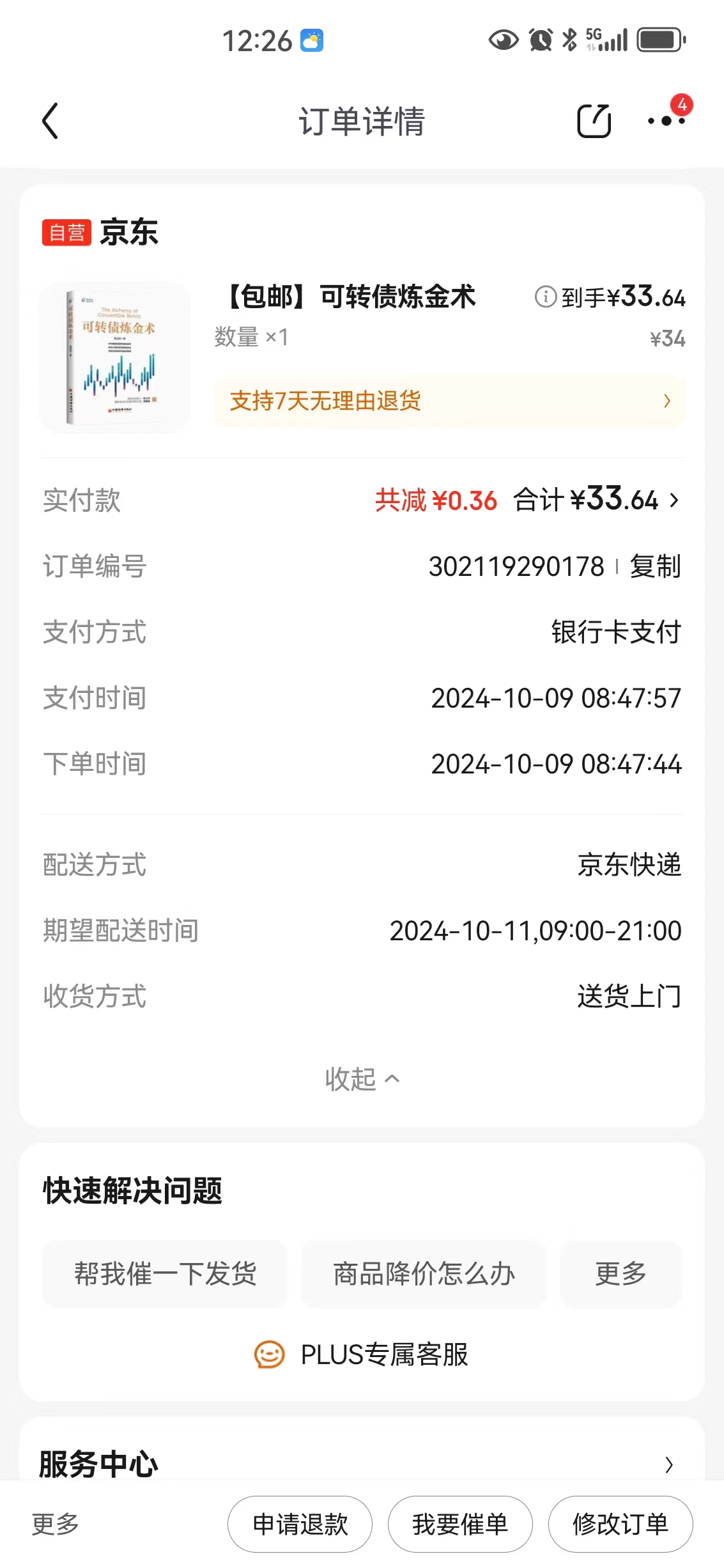The width and height of the screenshot is (724, 1568).
Task: Expand the 合计 ¥33.64 payment breakdown
Action: click(x=597, y=500)
